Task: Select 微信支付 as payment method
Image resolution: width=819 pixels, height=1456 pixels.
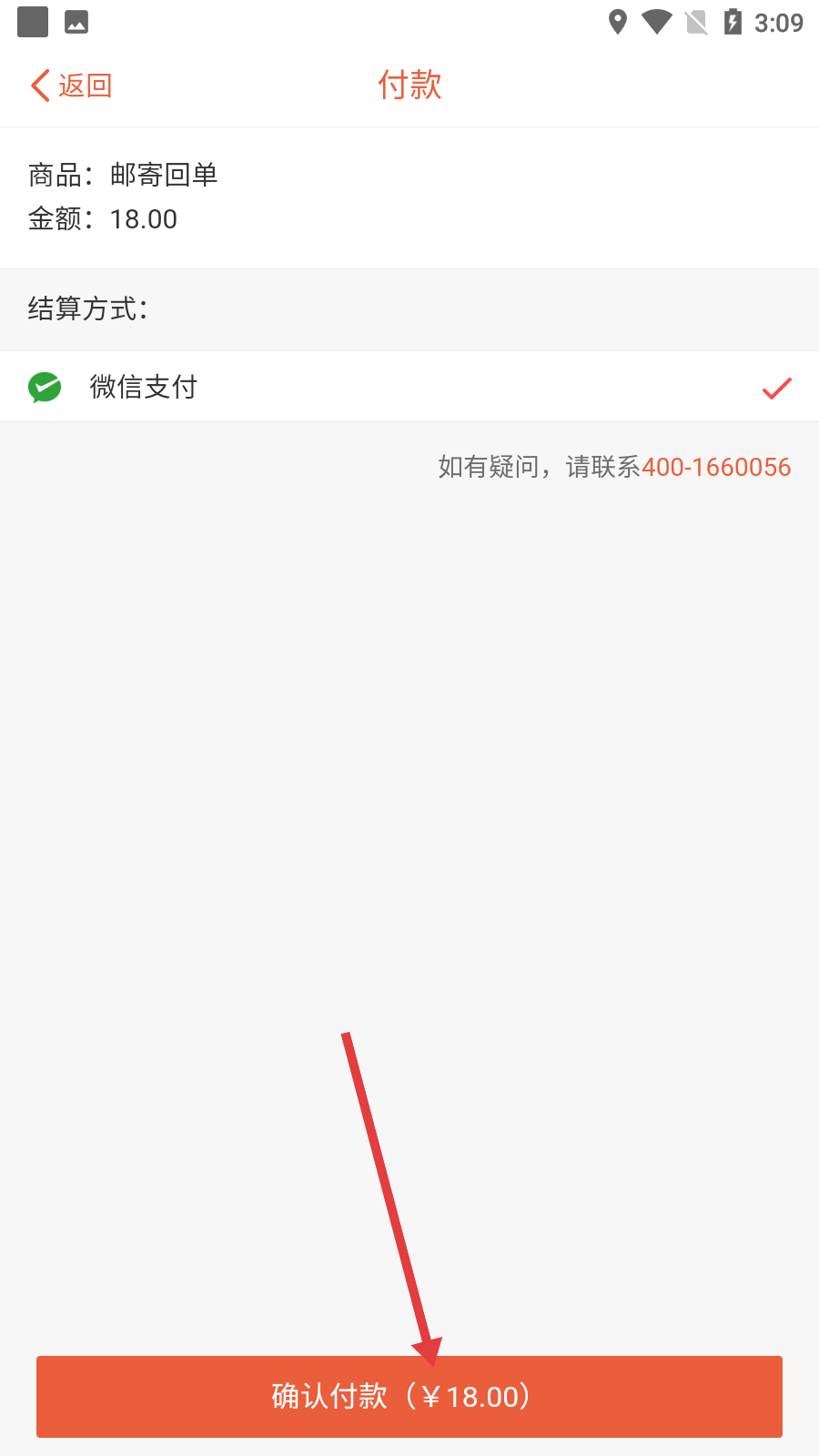Action: point(409,387)
